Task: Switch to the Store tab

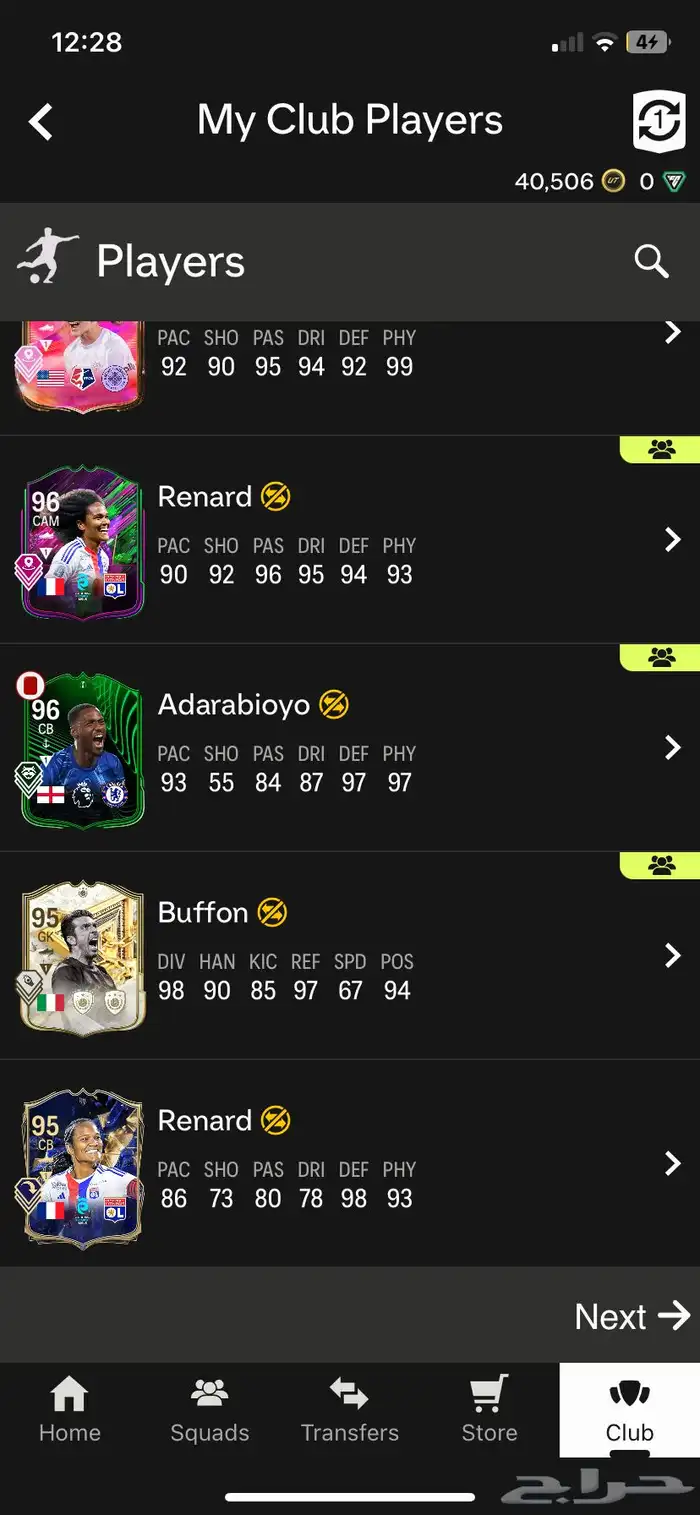Action: [x=489, y=1410]
